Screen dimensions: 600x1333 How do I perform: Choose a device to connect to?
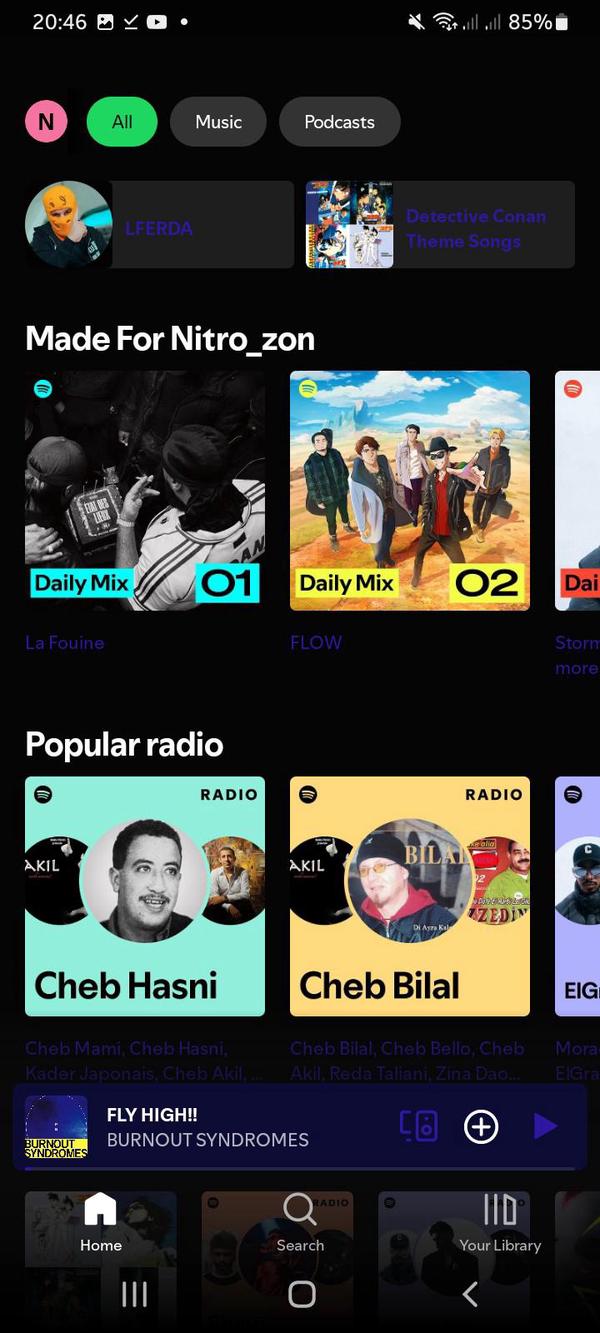pyautogui.click(x=419, y=1126)
